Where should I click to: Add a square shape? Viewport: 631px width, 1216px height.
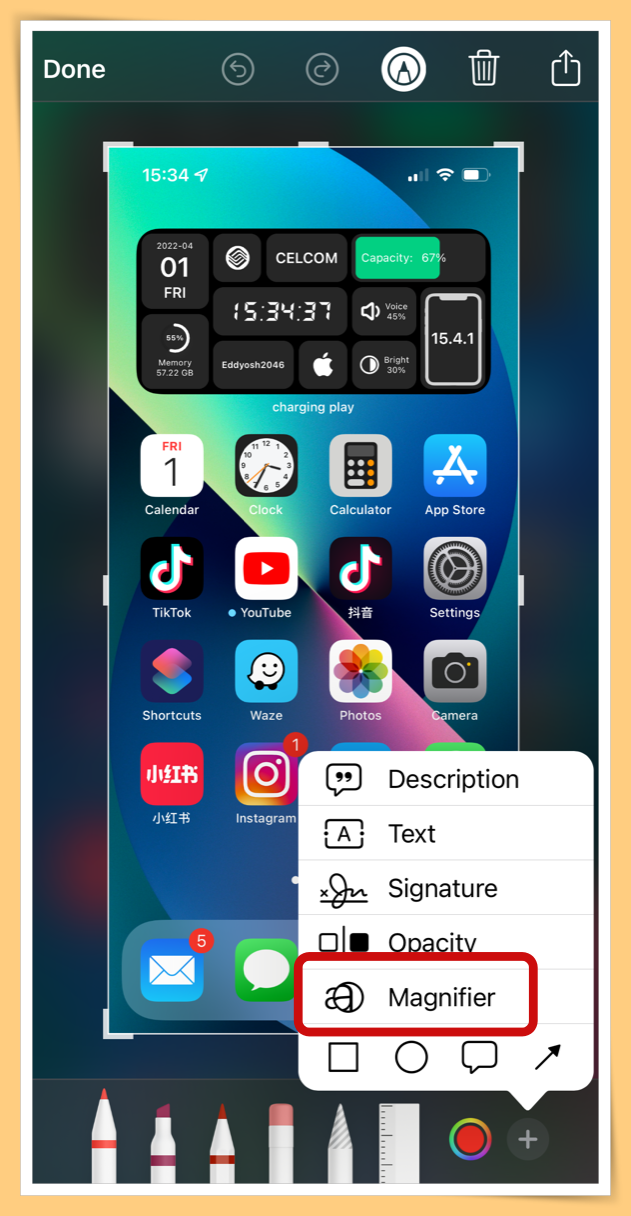tap(343, 1057)
